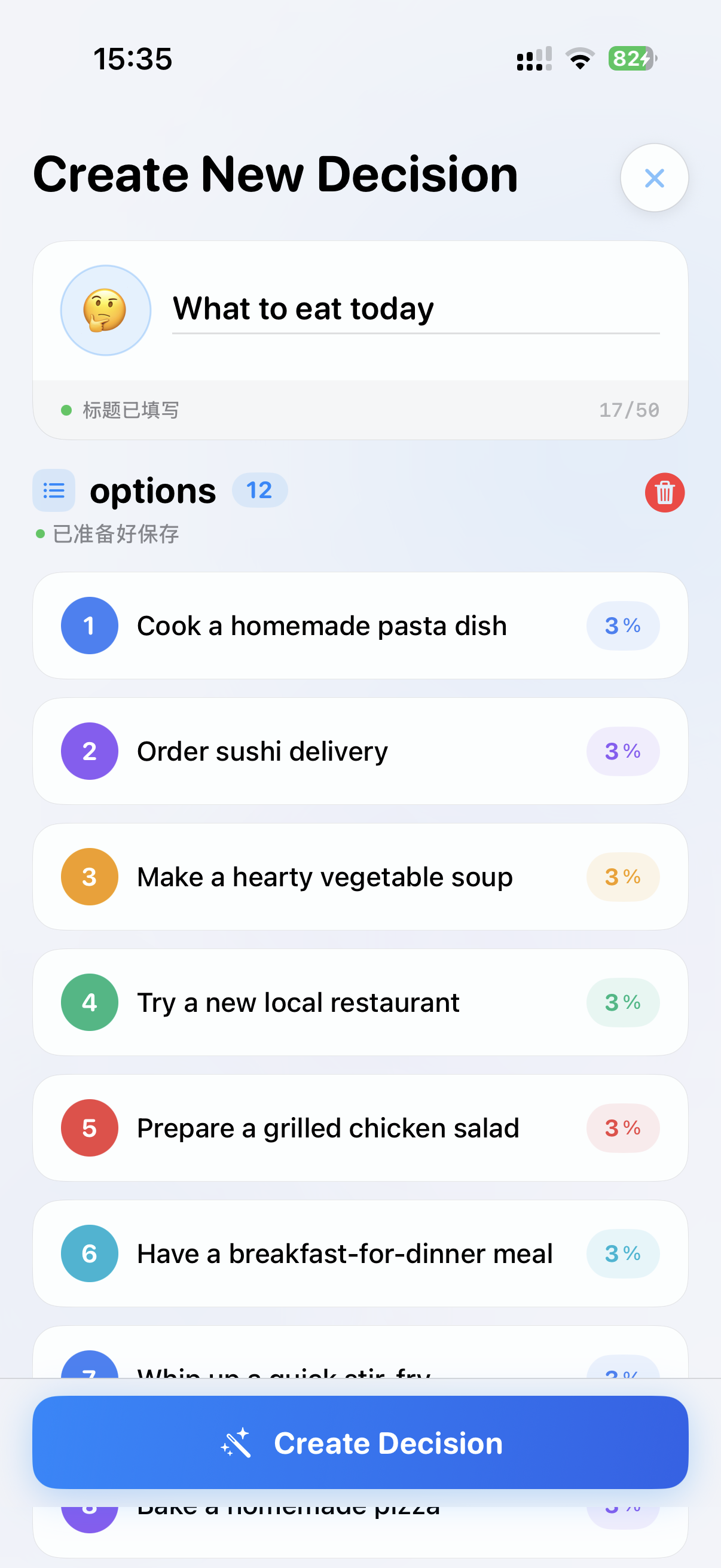Tap the orange number 3 badge
The height and width of the screenshot is (1568, 721).
89,877
